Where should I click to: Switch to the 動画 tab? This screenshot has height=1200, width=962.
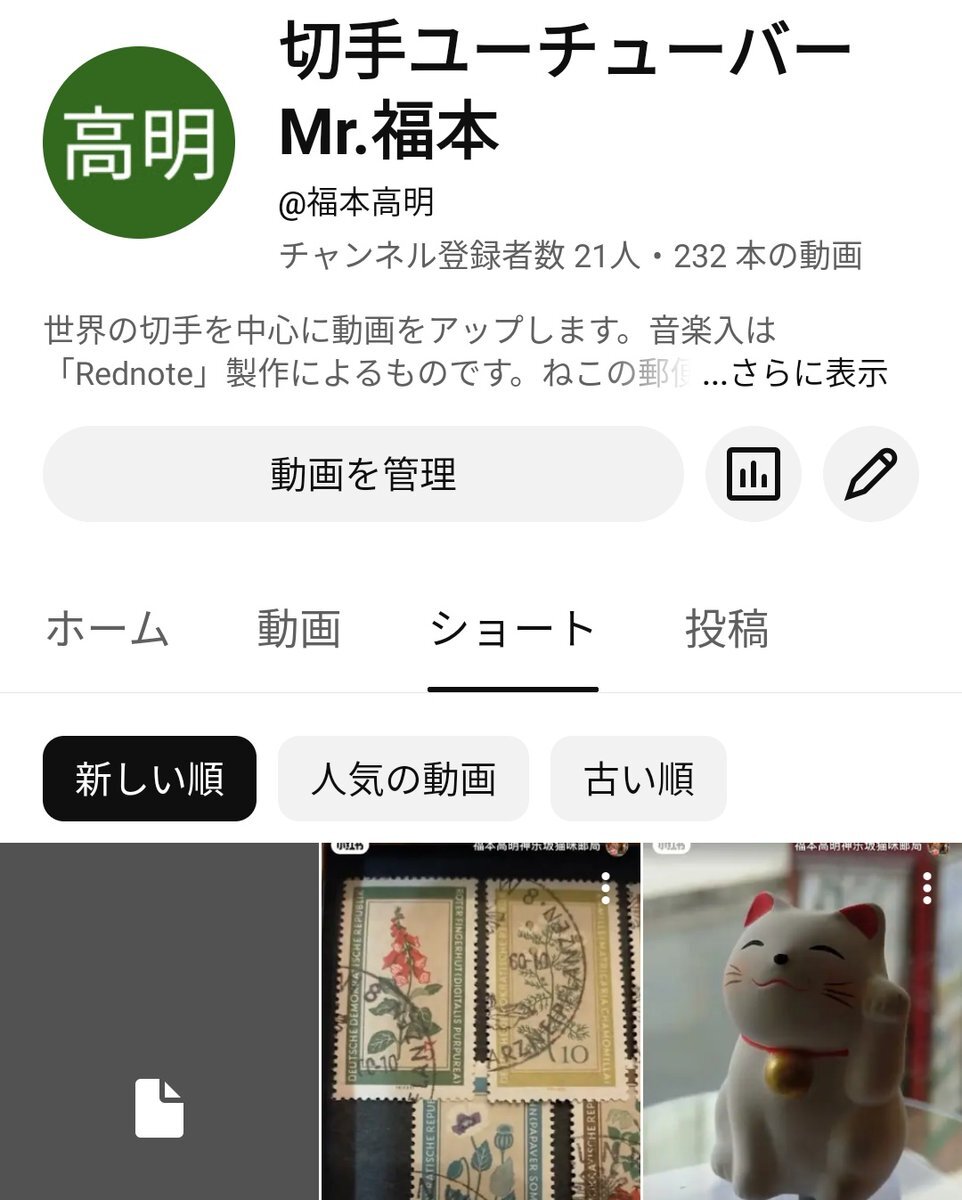[x=299, y=630]
